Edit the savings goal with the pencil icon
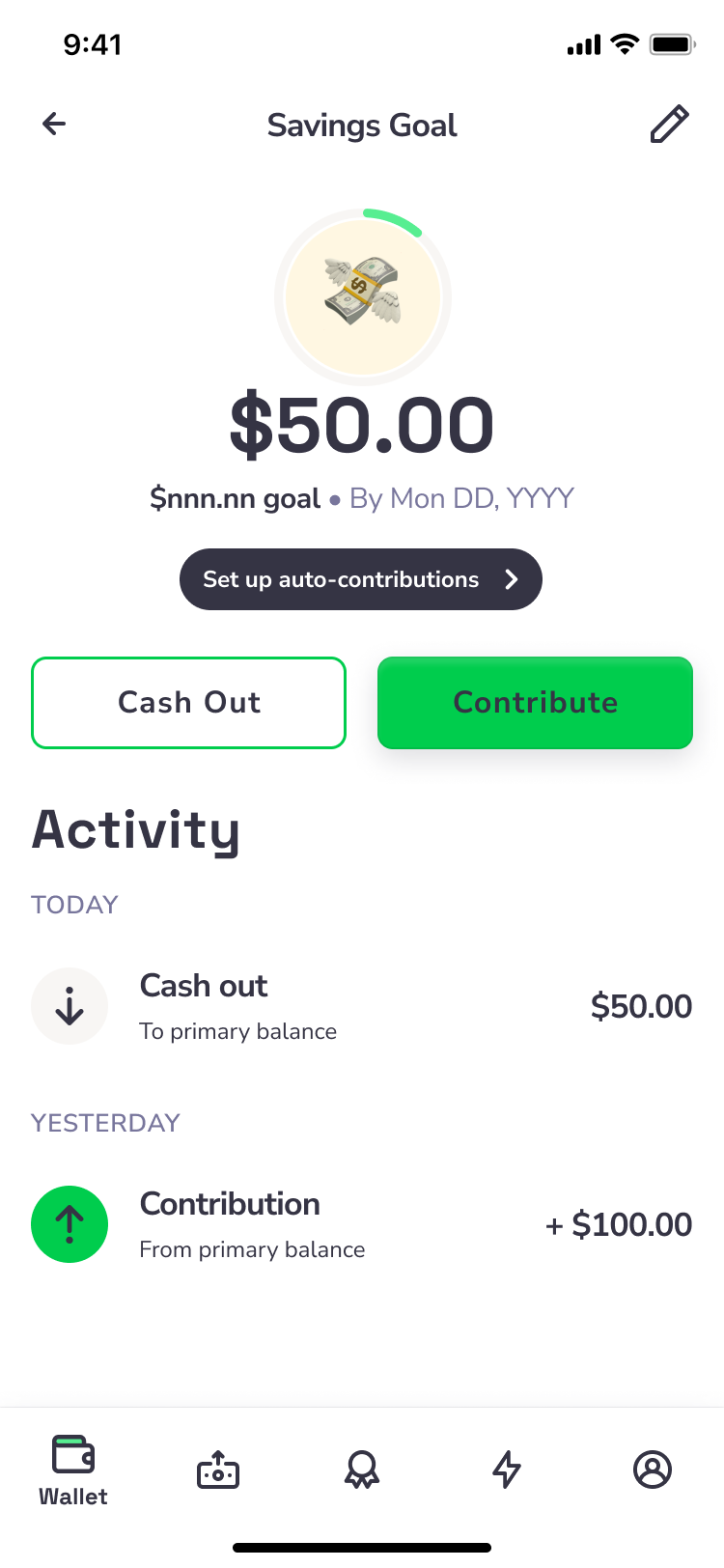This screenshot has width=724, height=1568. 669,124
